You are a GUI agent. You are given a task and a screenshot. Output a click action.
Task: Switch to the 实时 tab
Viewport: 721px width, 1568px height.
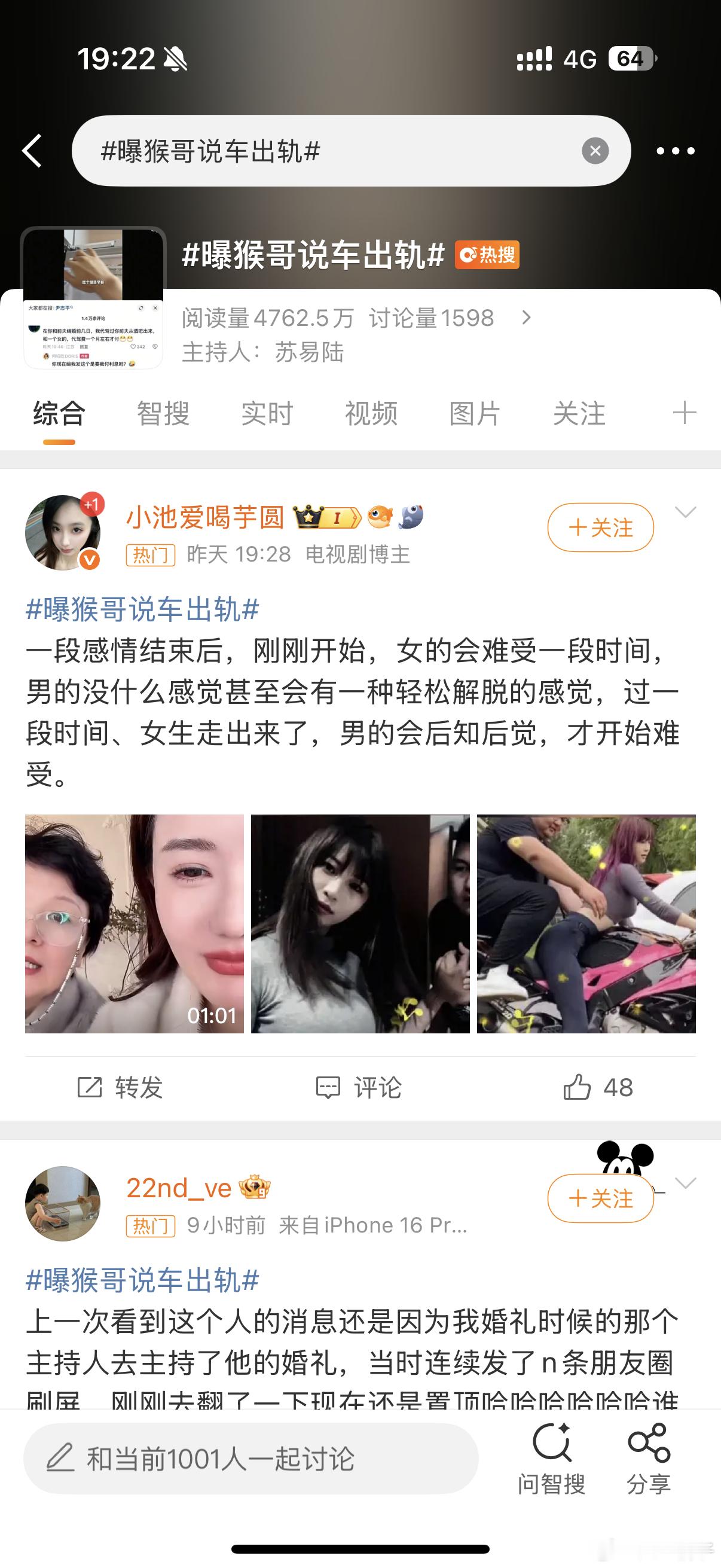pyautogui.click(x=267, y=413)
